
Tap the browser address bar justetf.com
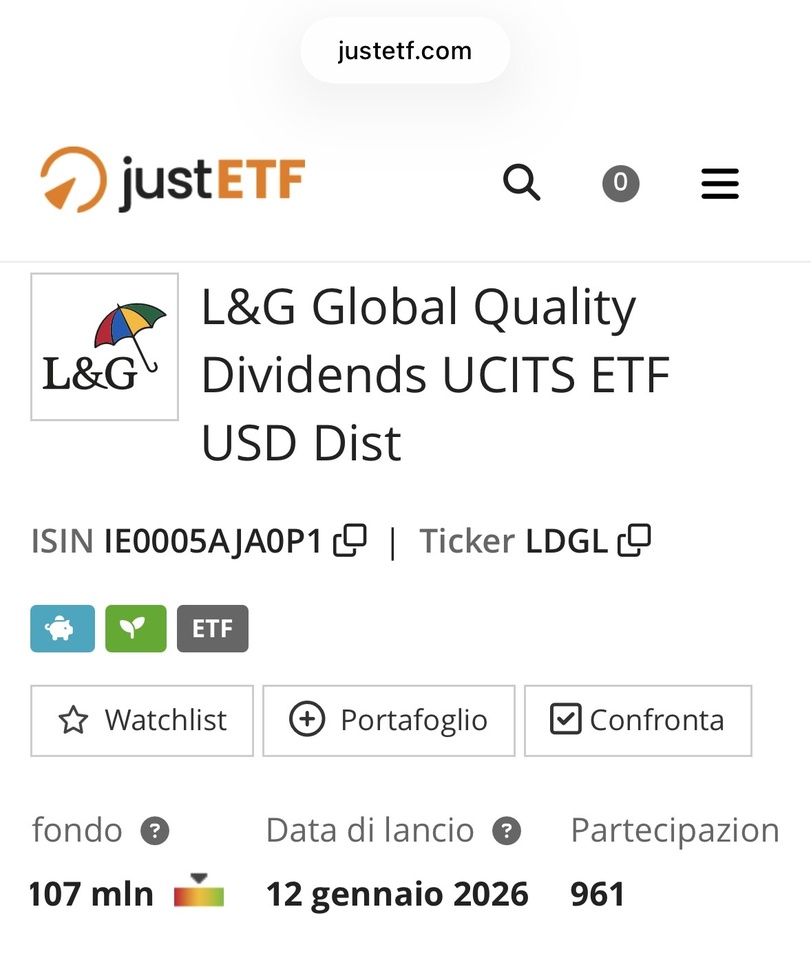[x=405, y=51]
